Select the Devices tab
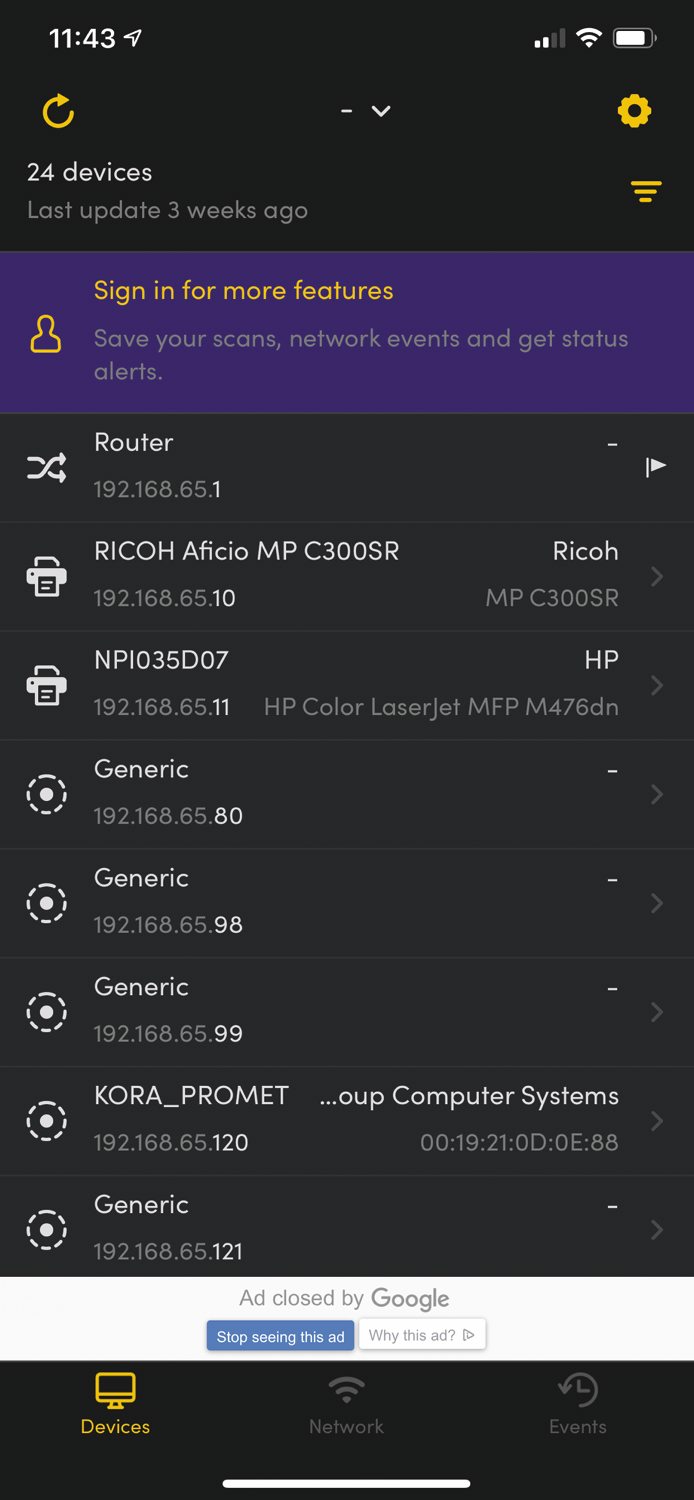This screenshot has height=1500, width=694. [115, 1405]
